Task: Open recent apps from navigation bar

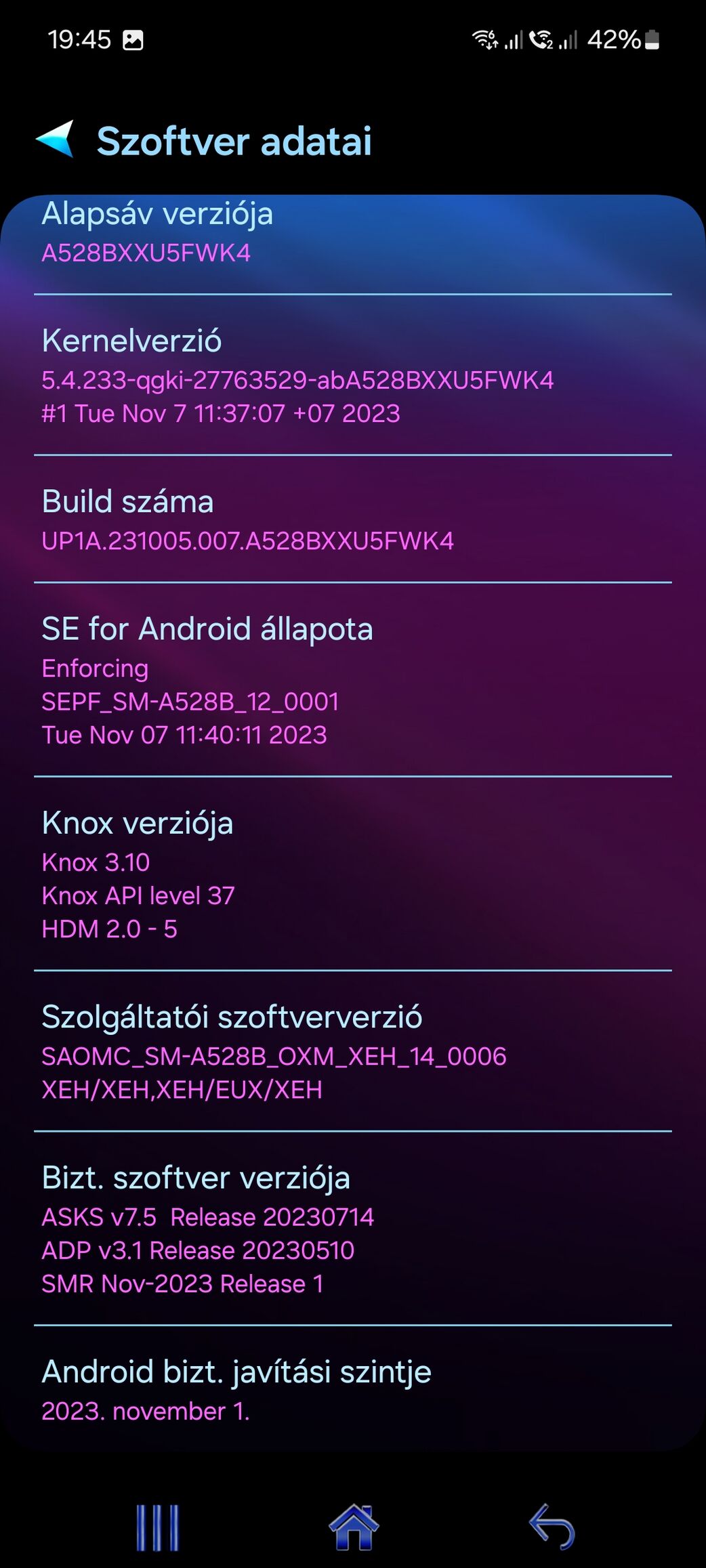Action: pyautogui.click(x=157, y=1527)
